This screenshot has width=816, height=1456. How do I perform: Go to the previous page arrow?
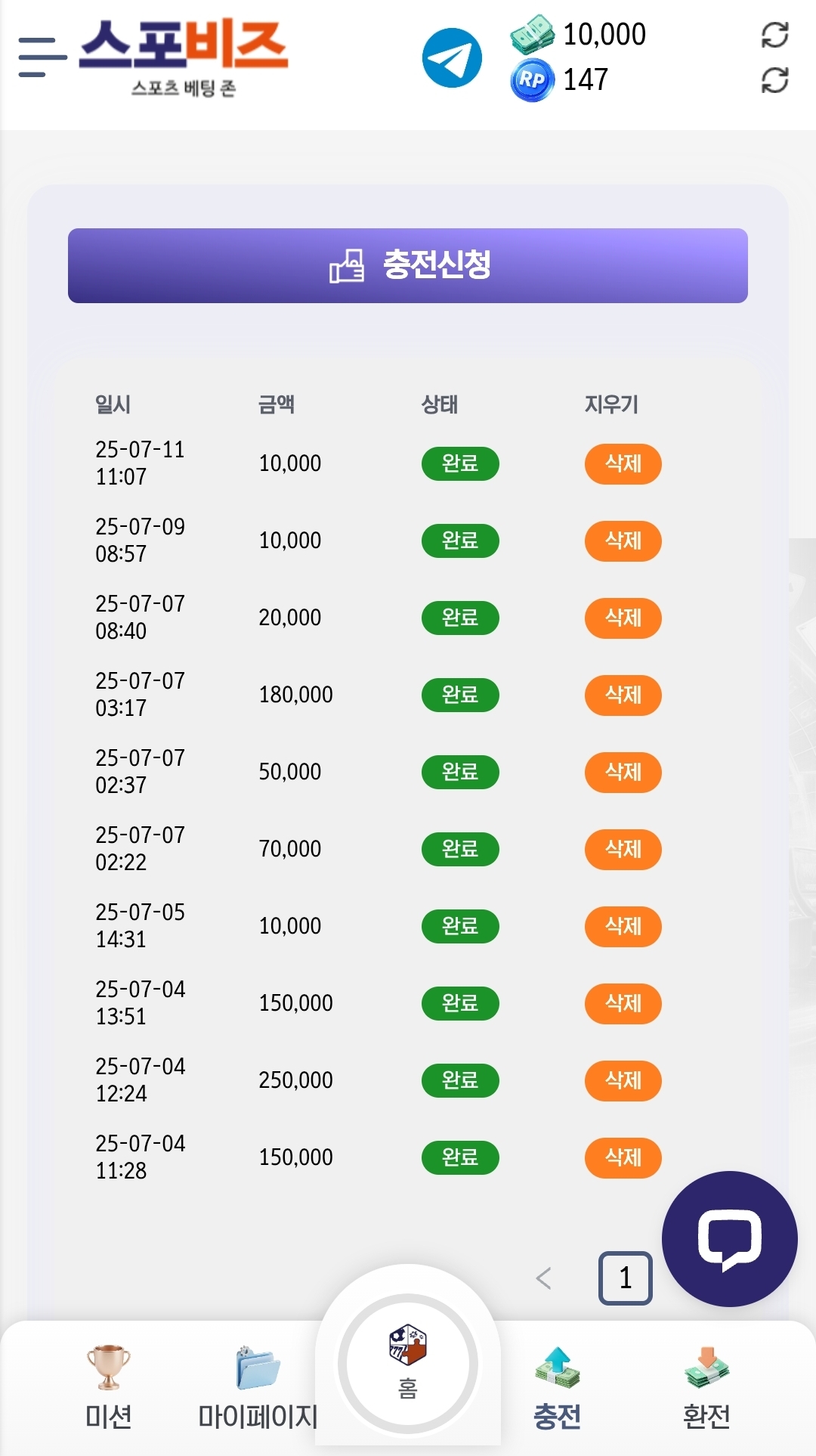pos(543,1278)
